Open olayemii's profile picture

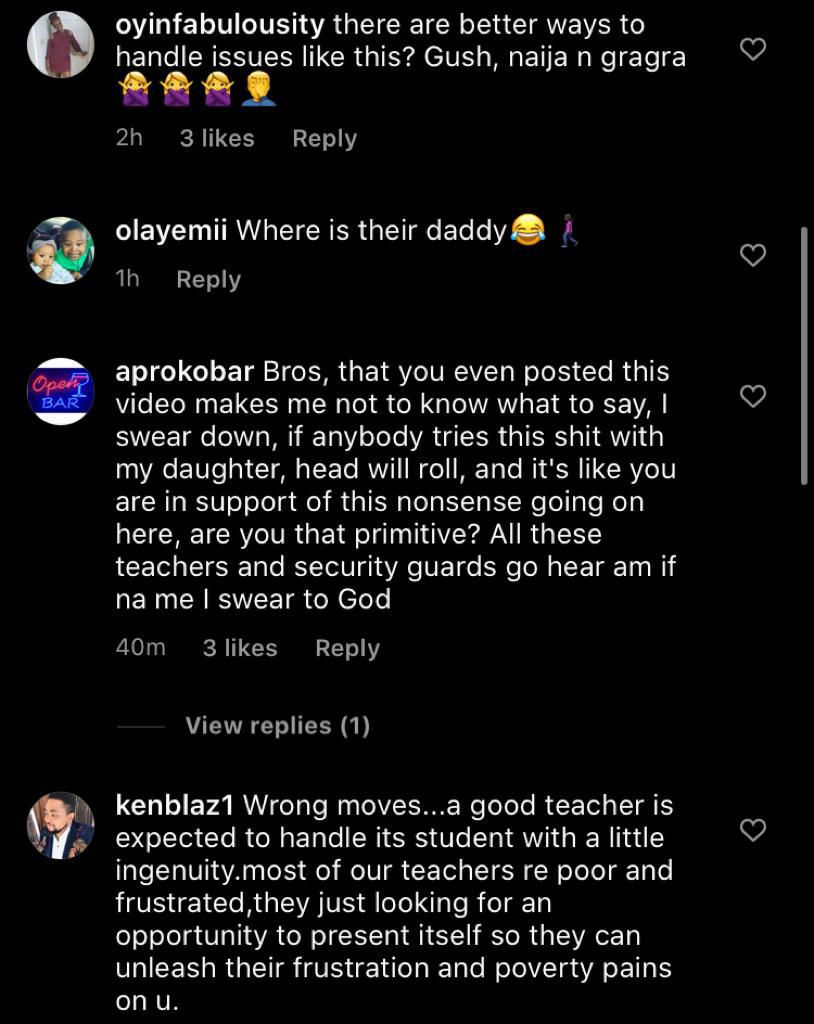click(x=60, y=251)
